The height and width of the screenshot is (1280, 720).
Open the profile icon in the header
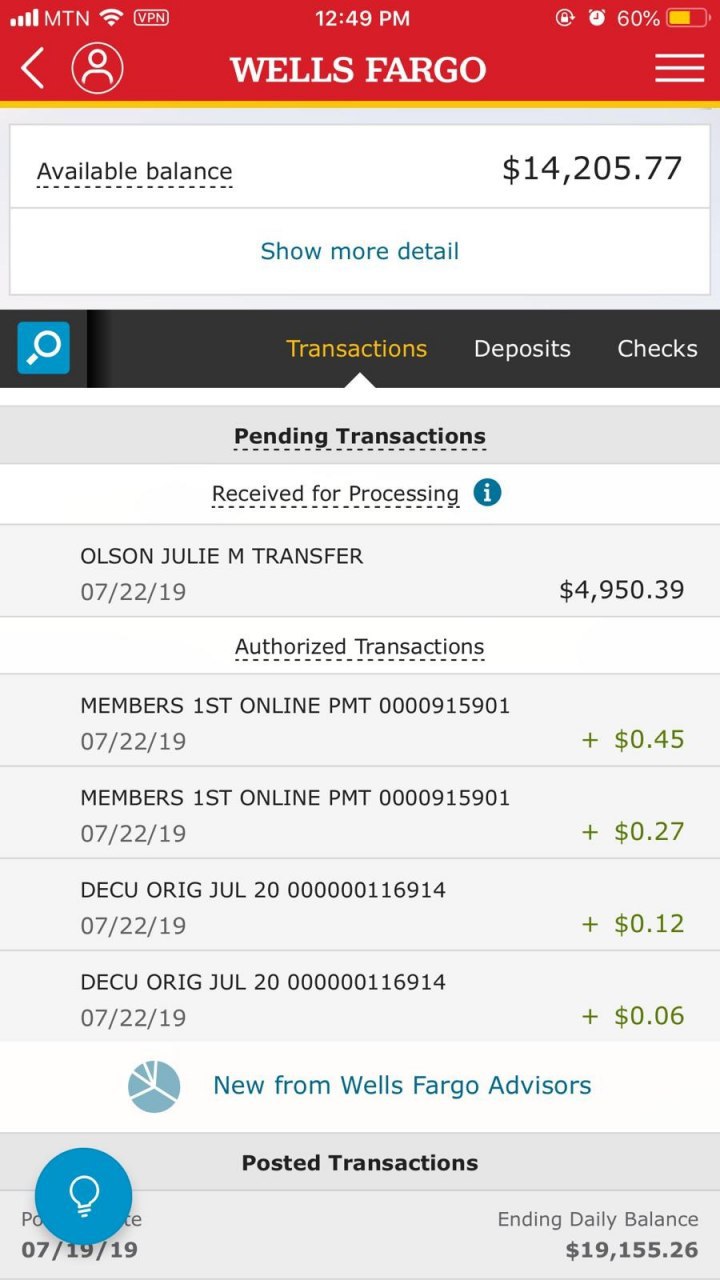[97, 69]
